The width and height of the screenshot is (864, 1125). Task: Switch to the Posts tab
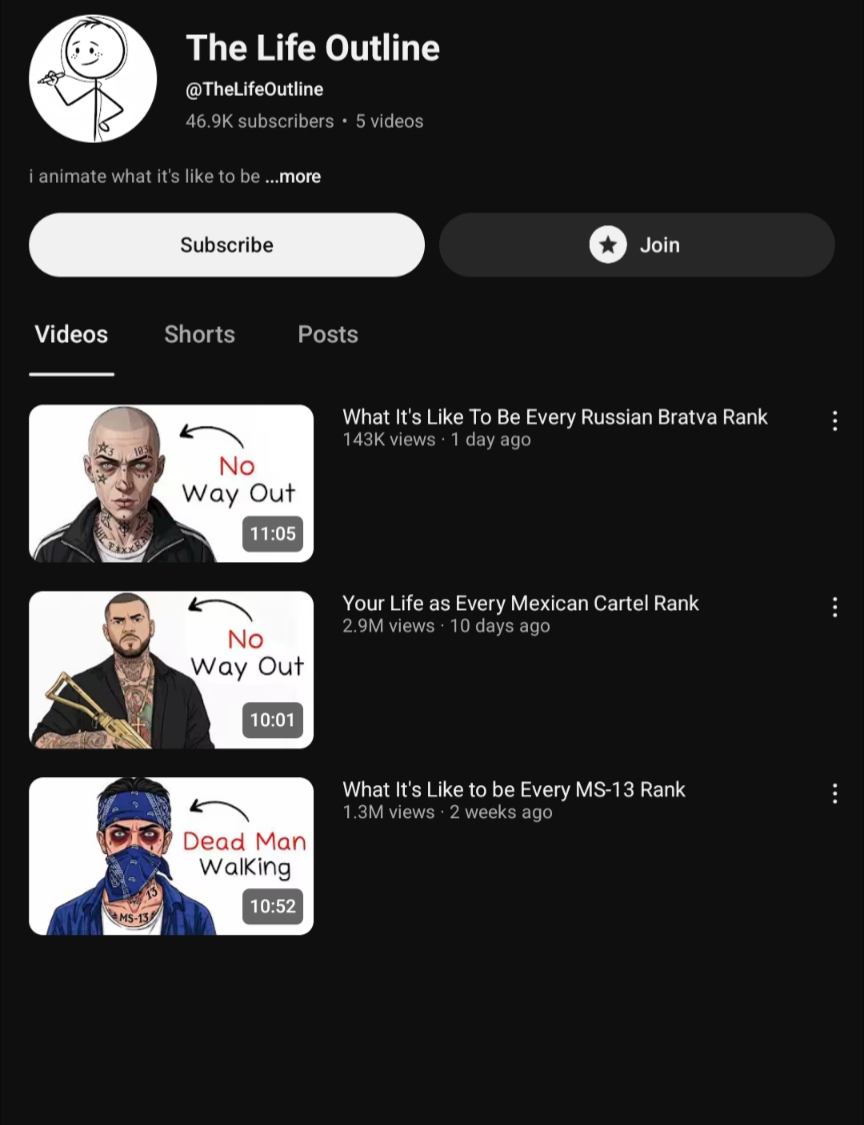click(327, 334)
